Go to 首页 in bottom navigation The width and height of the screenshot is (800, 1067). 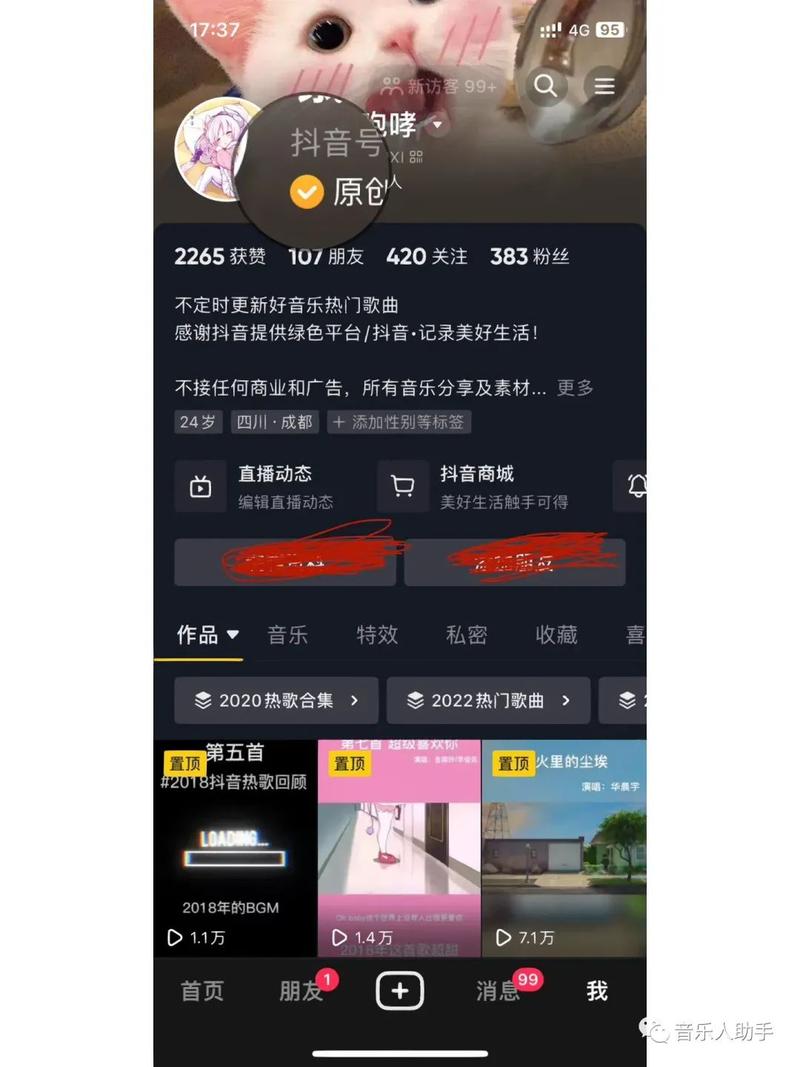click(202, 991)
